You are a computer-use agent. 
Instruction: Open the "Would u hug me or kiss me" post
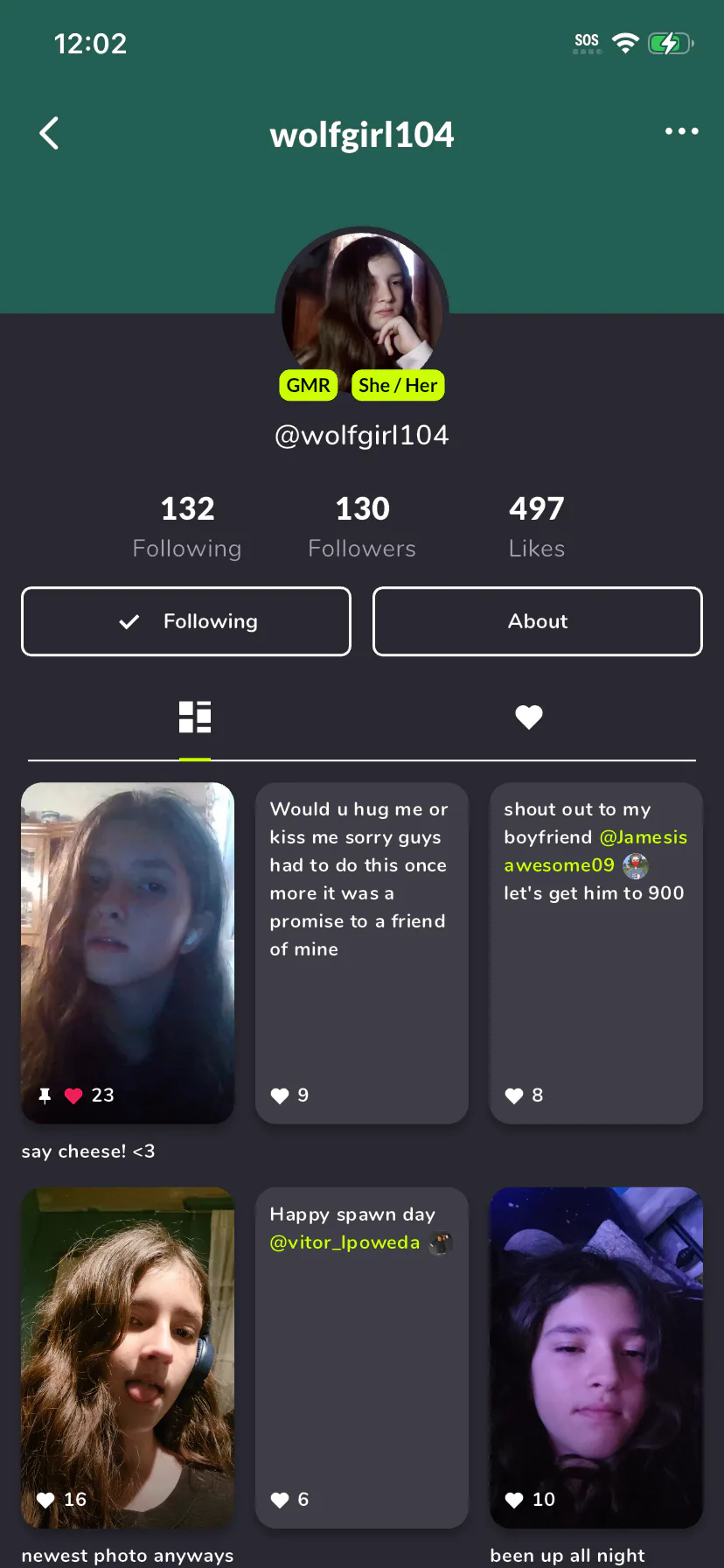[362, 953]
